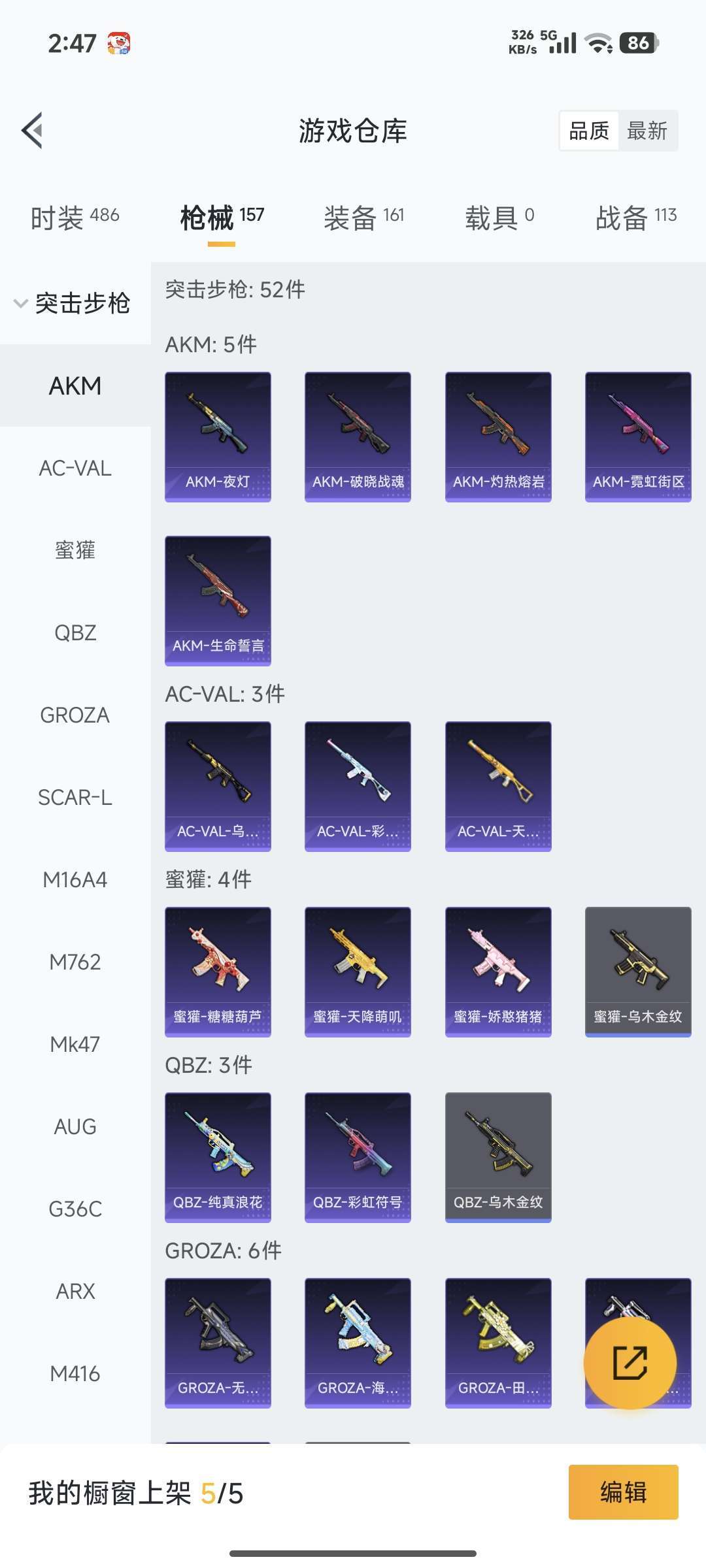Open the 载具 tab
The image size is (706, 1568).
(500, 218)
